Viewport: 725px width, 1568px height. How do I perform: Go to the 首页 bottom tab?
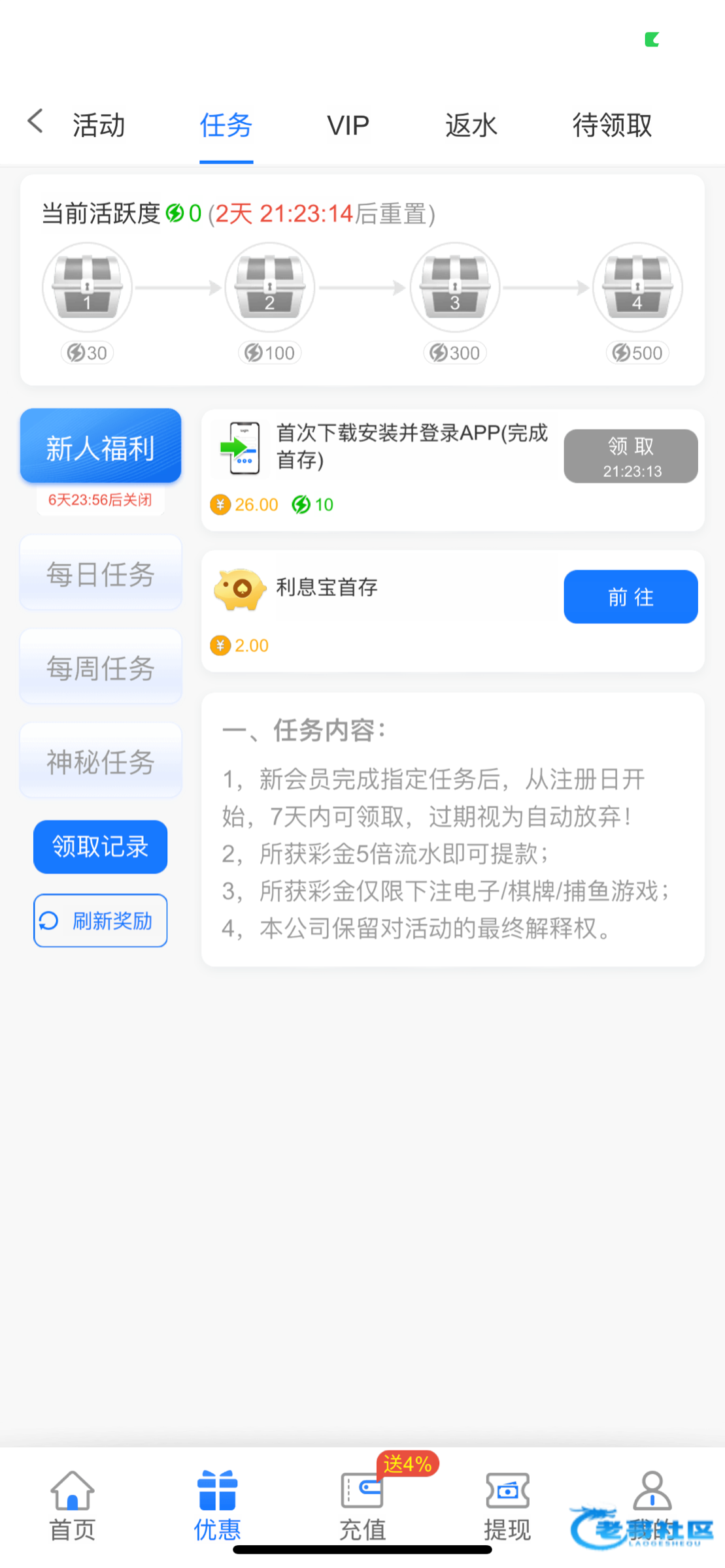73,1505
